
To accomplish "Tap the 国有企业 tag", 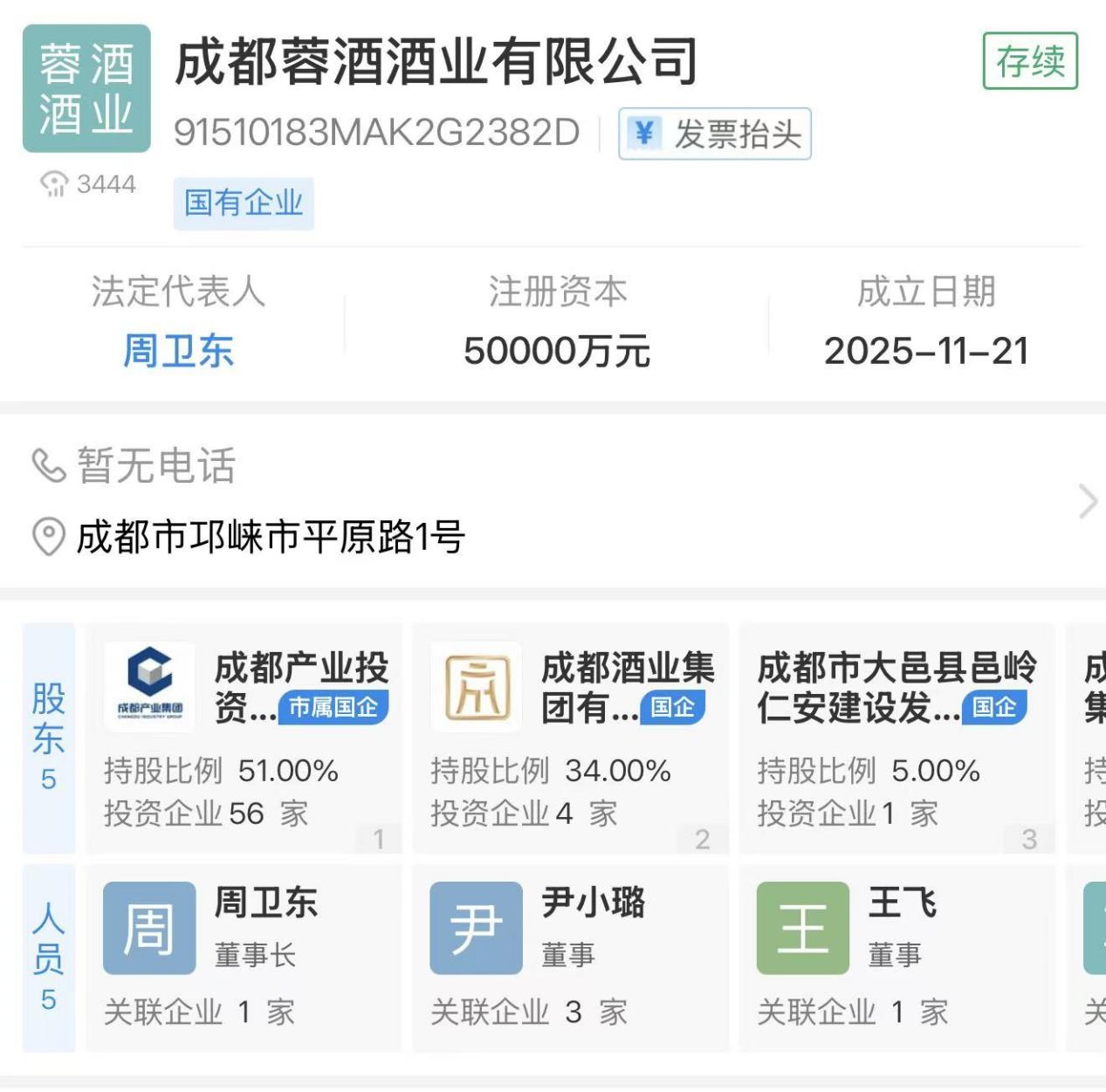I will (x=244, y=203).
